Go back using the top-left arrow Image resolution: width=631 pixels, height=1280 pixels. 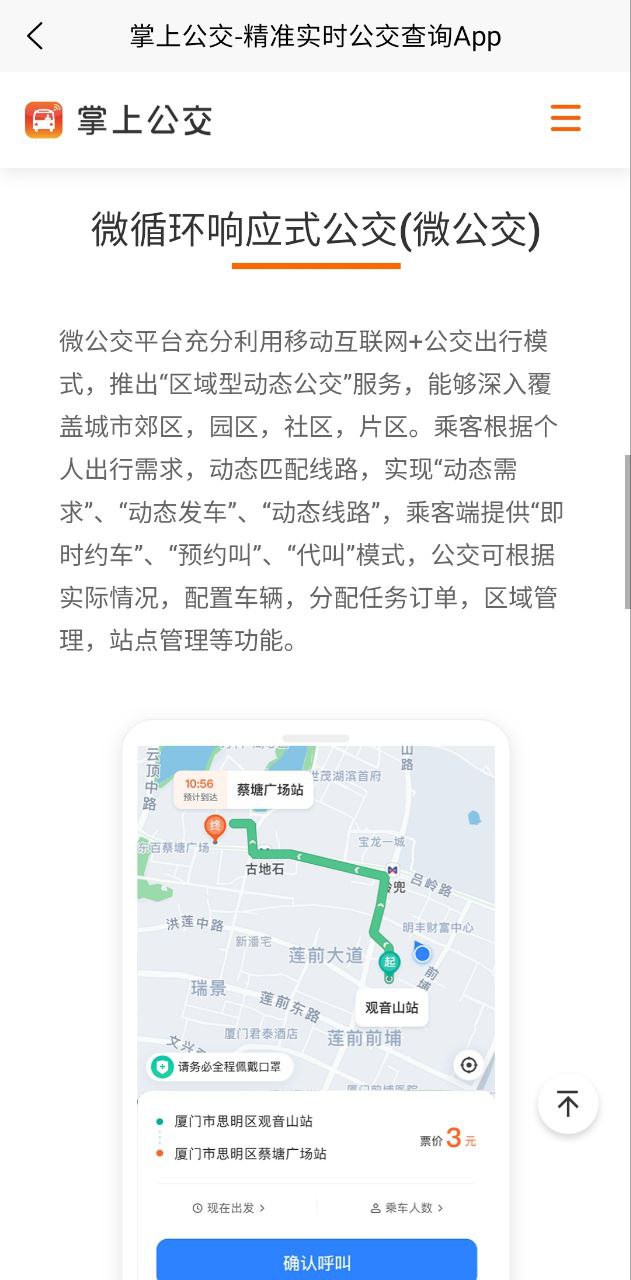click(35, 37)
